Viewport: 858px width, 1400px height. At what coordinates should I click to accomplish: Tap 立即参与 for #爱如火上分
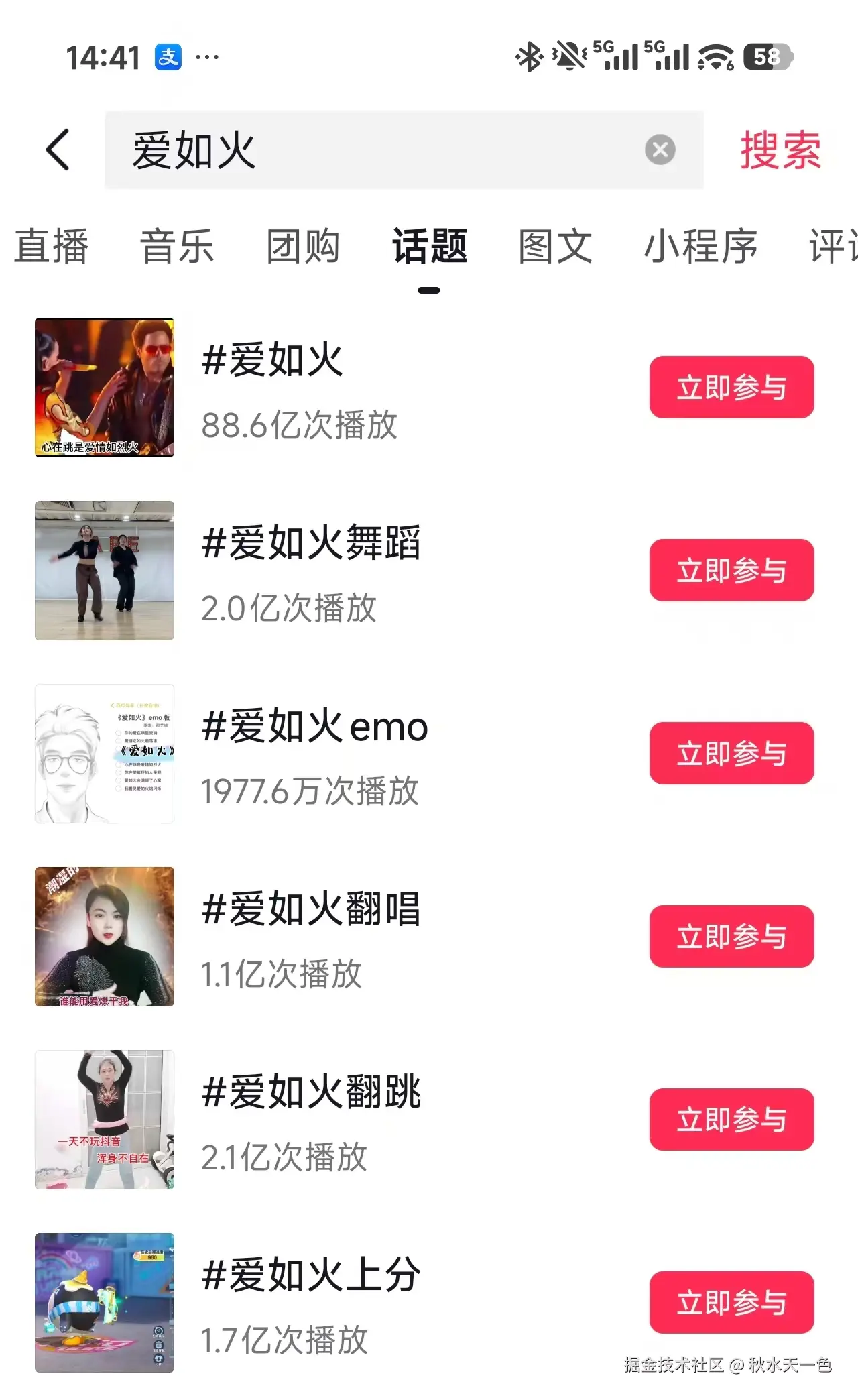(x=731, y=1303)
